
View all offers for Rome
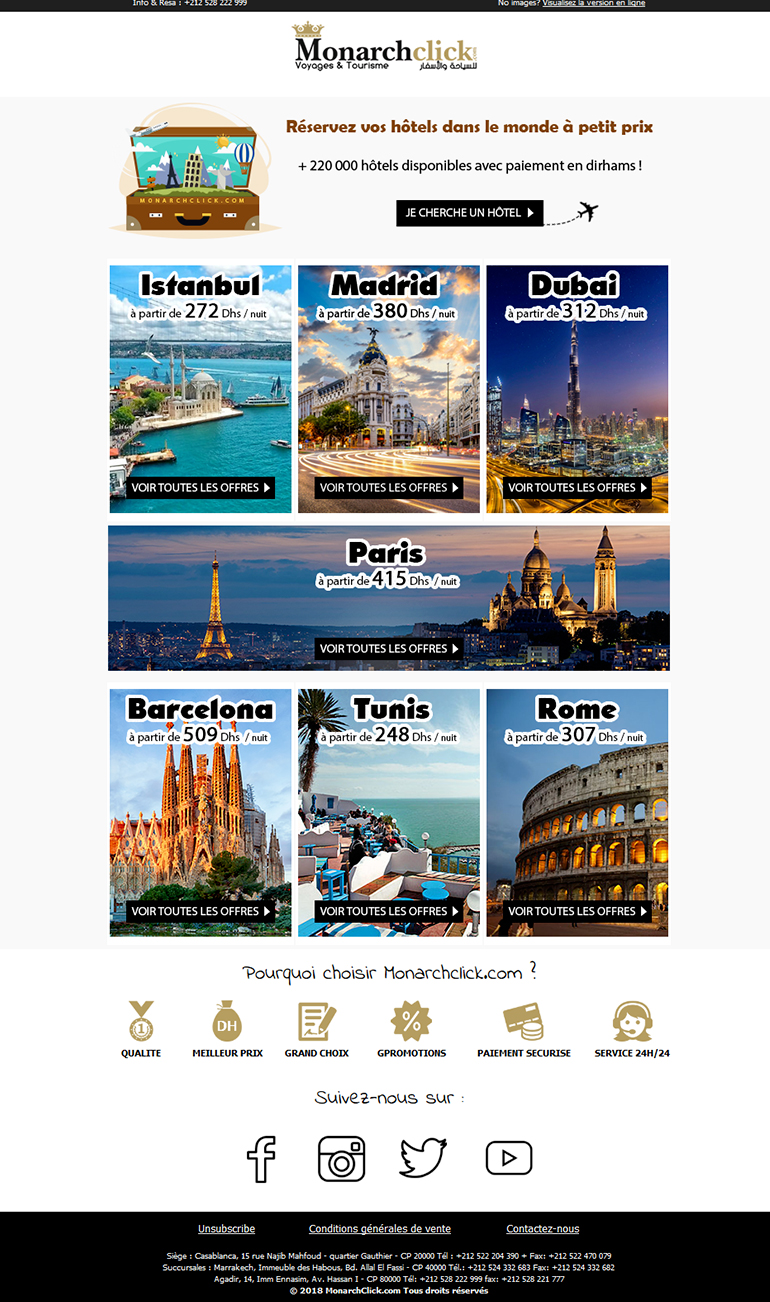pyautogui.click(x=577, y=911)
